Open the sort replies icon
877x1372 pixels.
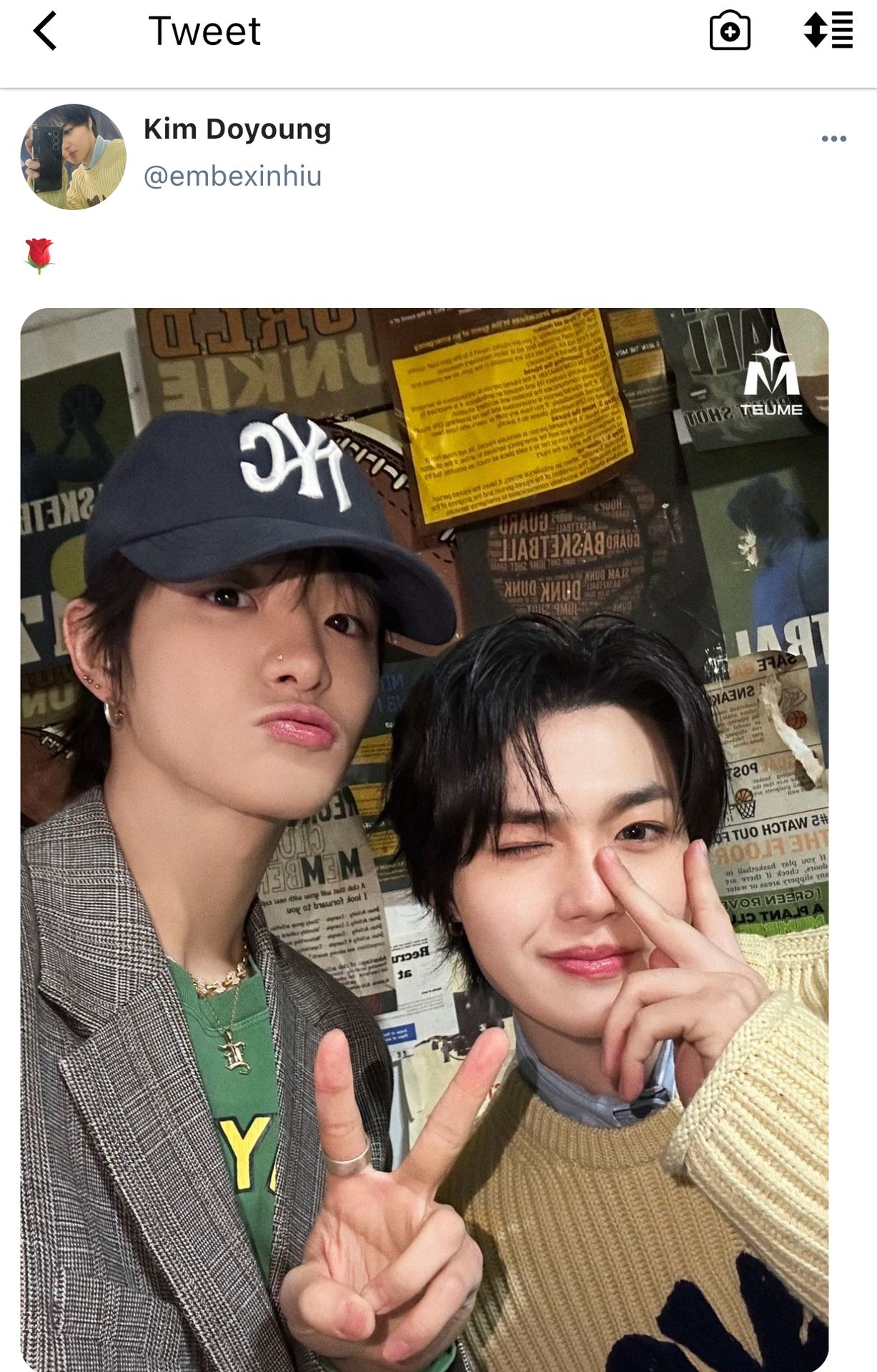[x=828, y=31]
